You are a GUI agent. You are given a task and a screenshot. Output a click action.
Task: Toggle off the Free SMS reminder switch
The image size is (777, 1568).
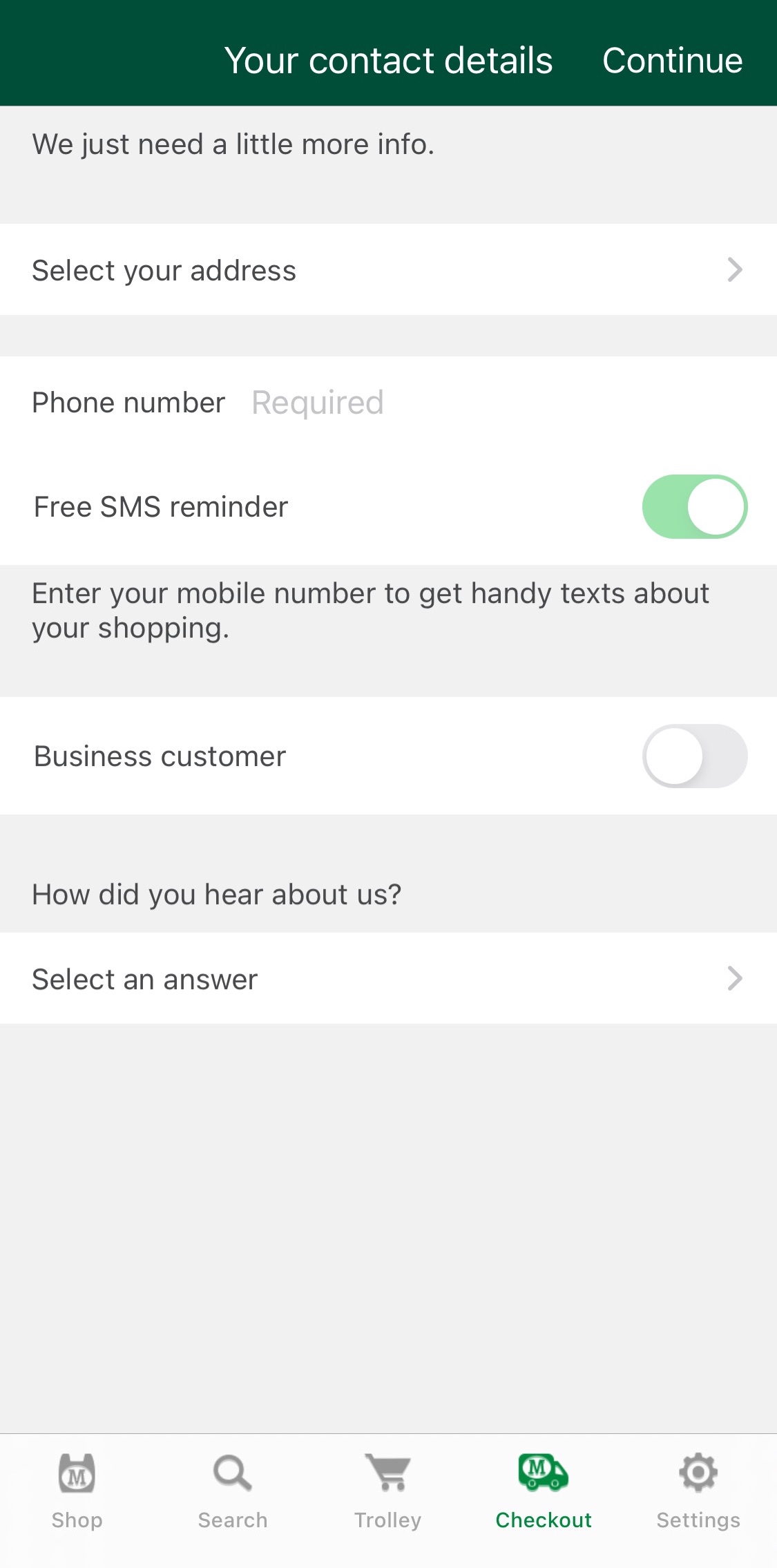click(695, 506)
